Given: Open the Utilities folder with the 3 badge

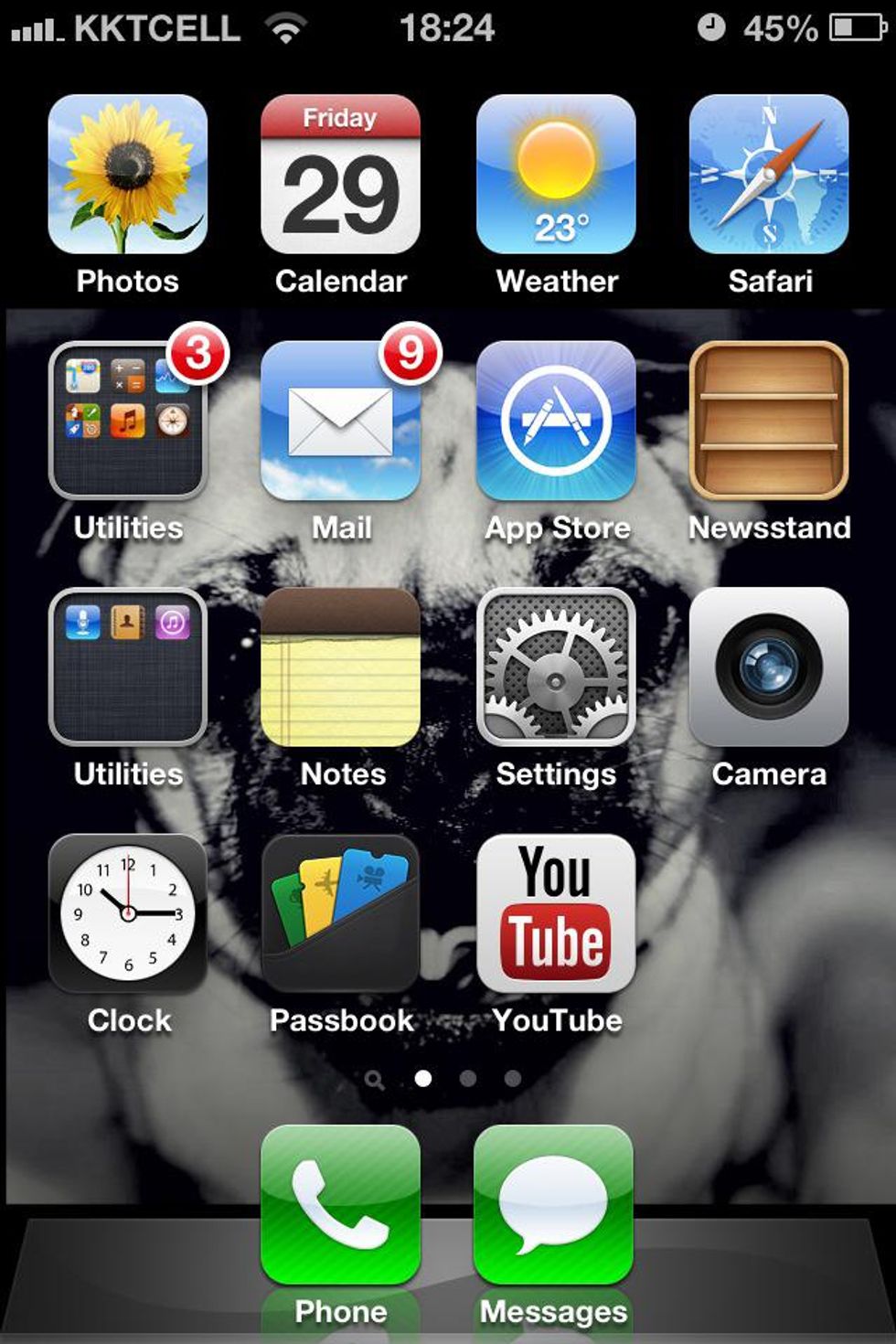Looking at the screenshot, I should (x=127, y=421).
